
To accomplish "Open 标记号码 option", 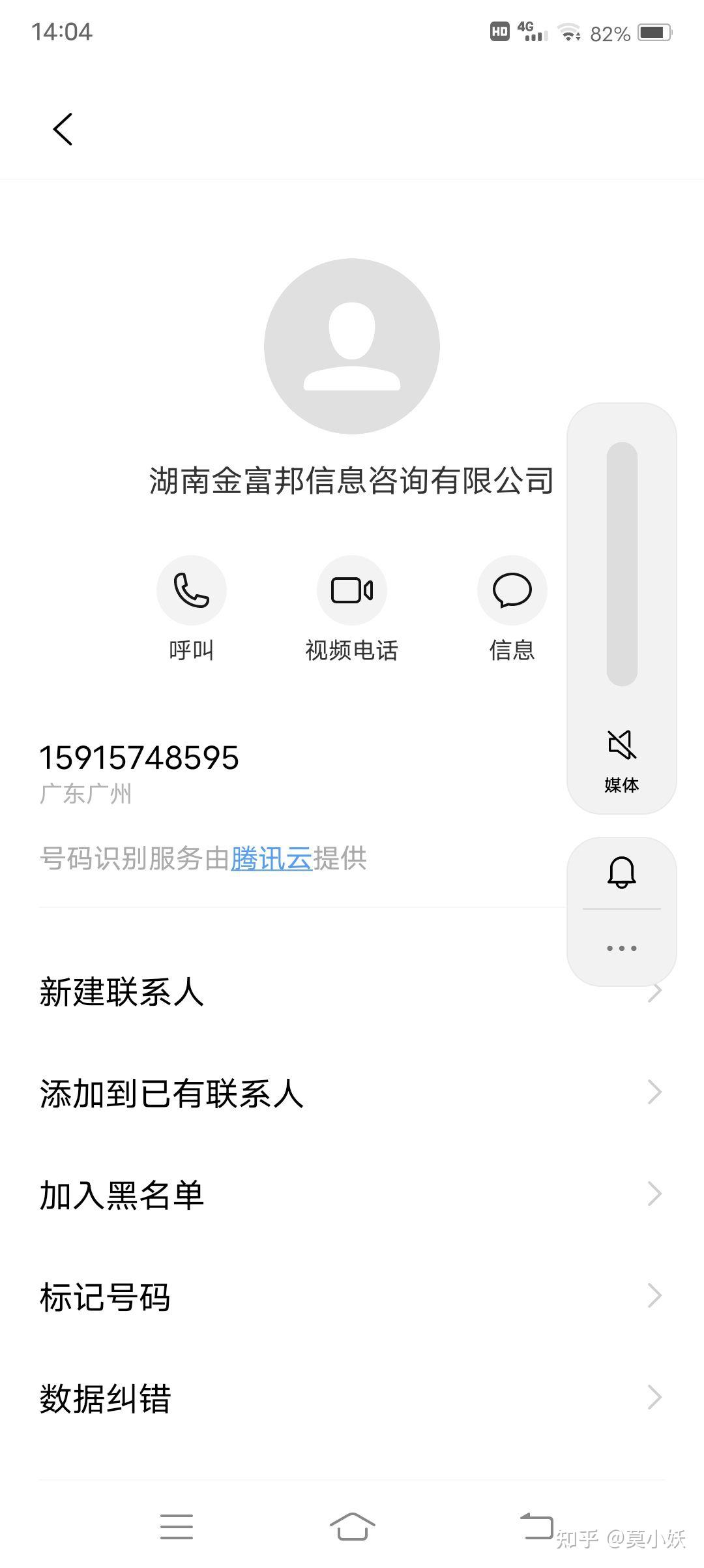I will coord(105,1297).
